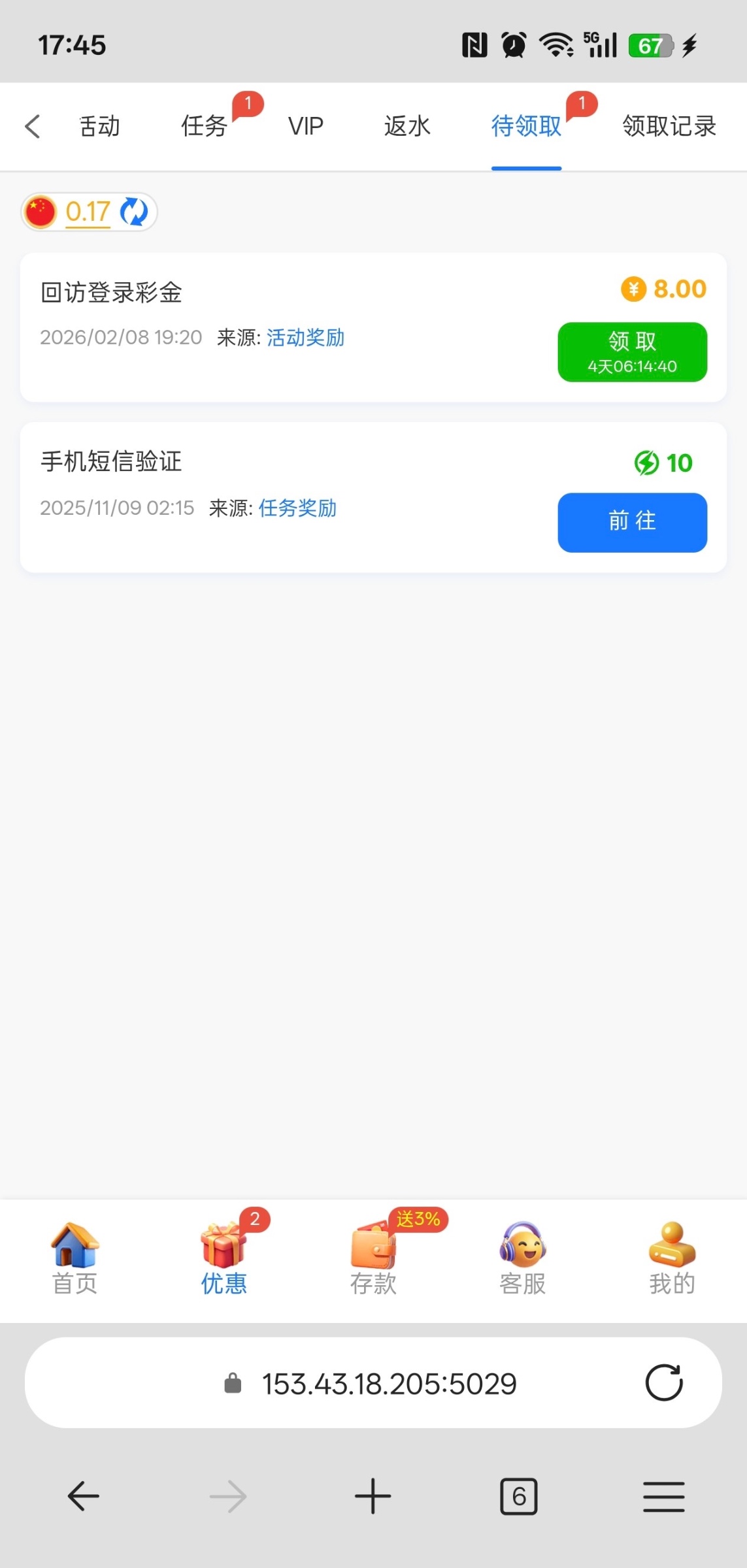Select the 待领取 tab
This screenshot has width=747, height=1568.
tap(526, 126)
